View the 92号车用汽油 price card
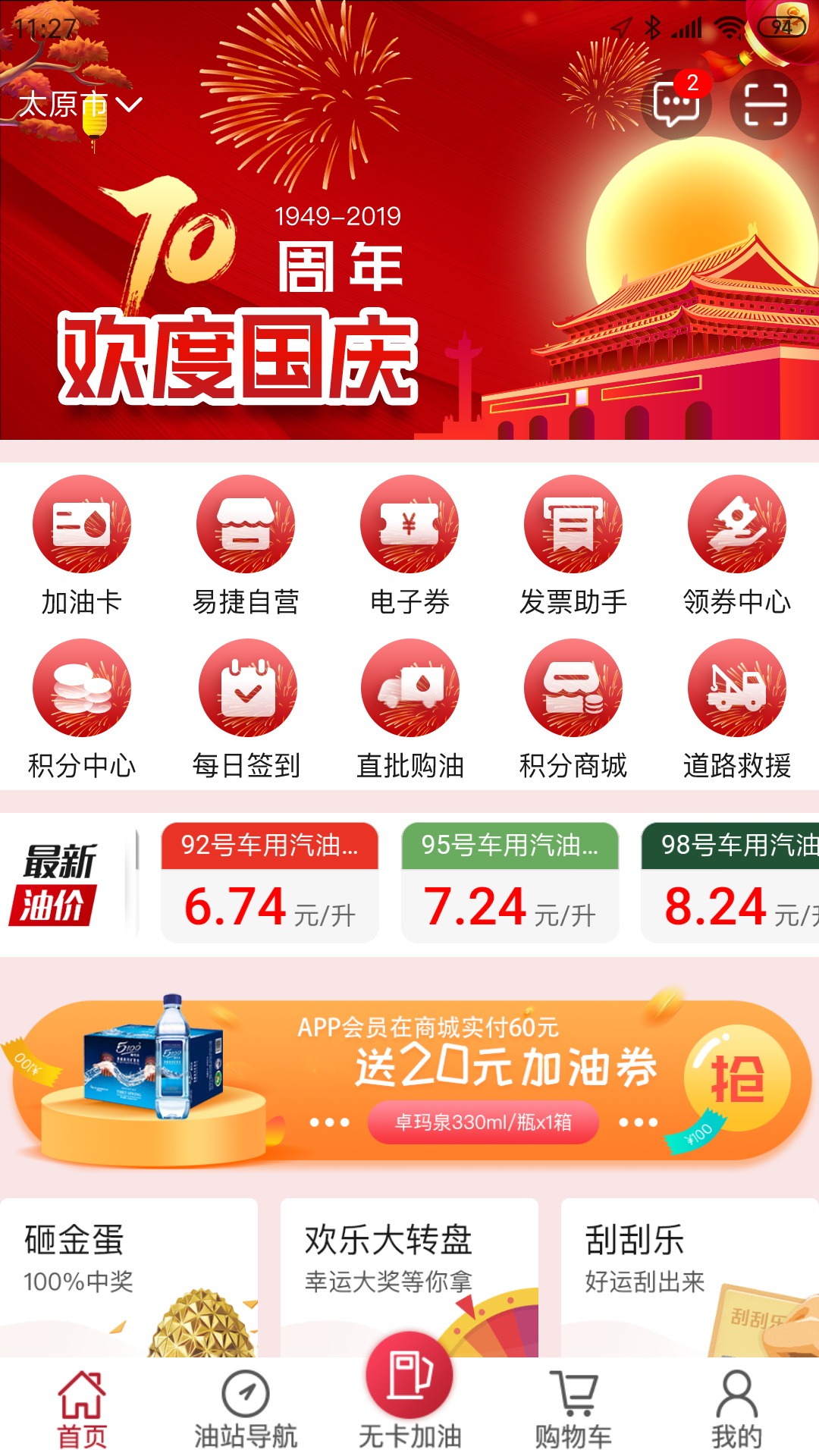 pyautogui.click(x=270, y=882)
